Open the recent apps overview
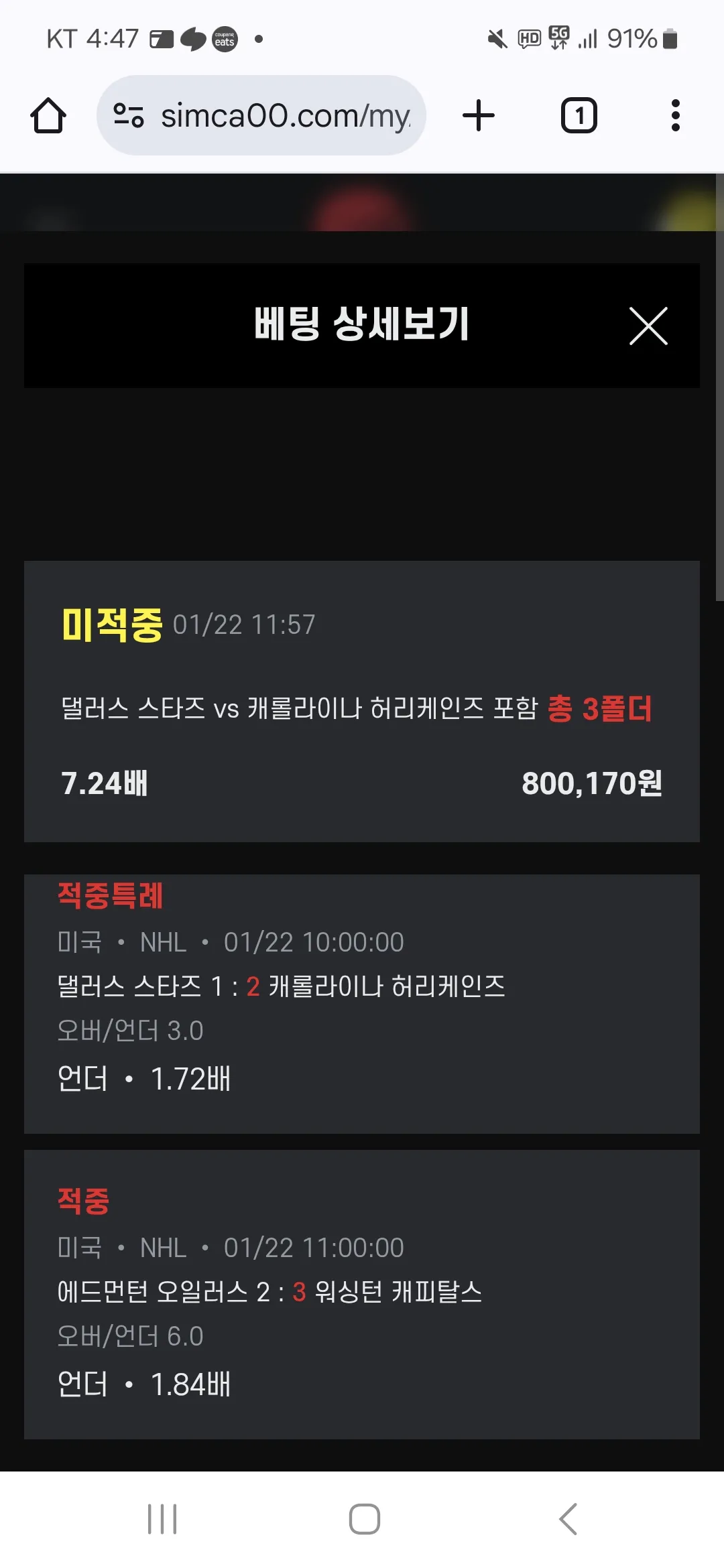The height and width of the screenshot is (1568, 724). [x=162, y=1518]
